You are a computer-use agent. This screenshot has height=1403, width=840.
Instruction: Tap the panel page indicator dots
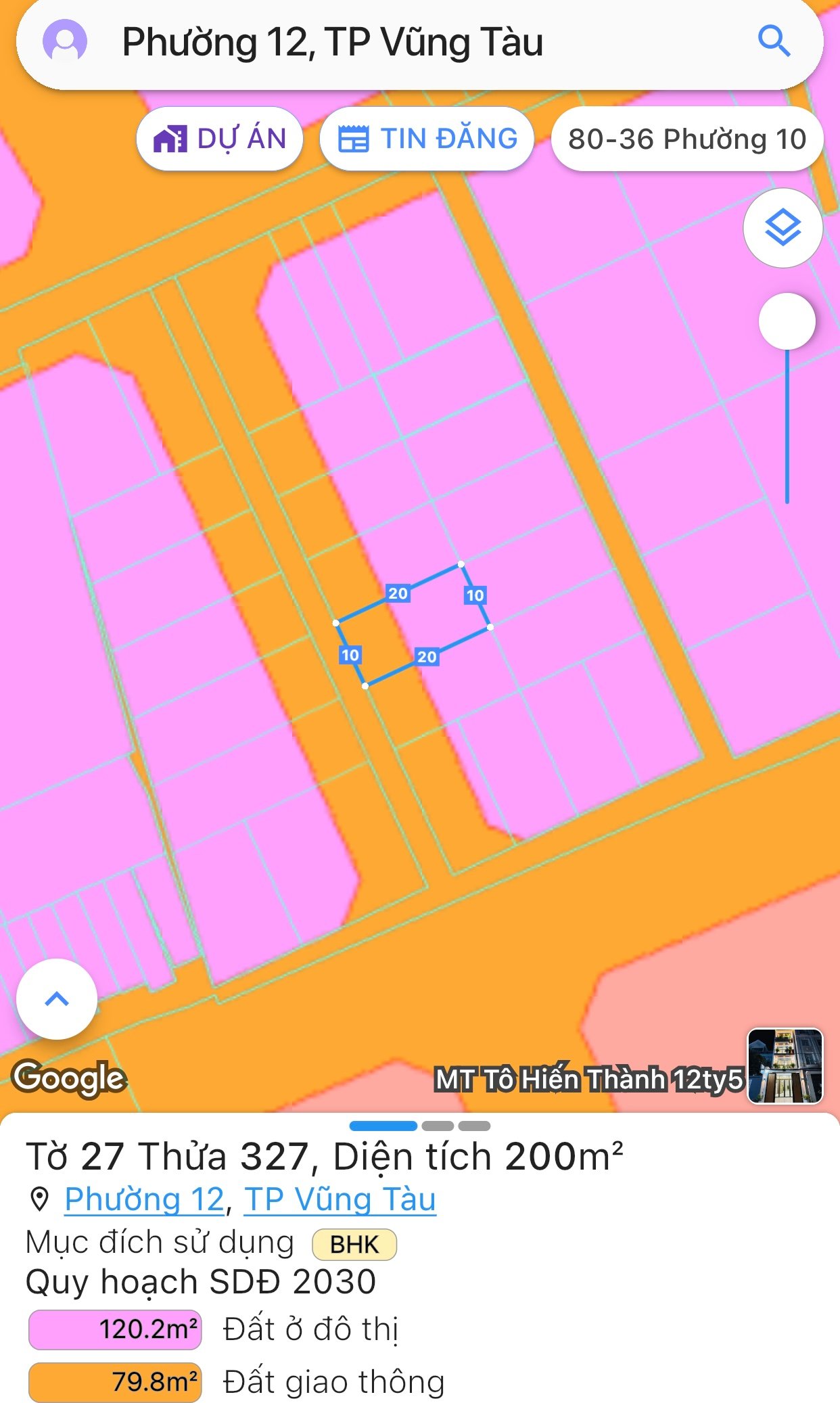coord(420,1126)
